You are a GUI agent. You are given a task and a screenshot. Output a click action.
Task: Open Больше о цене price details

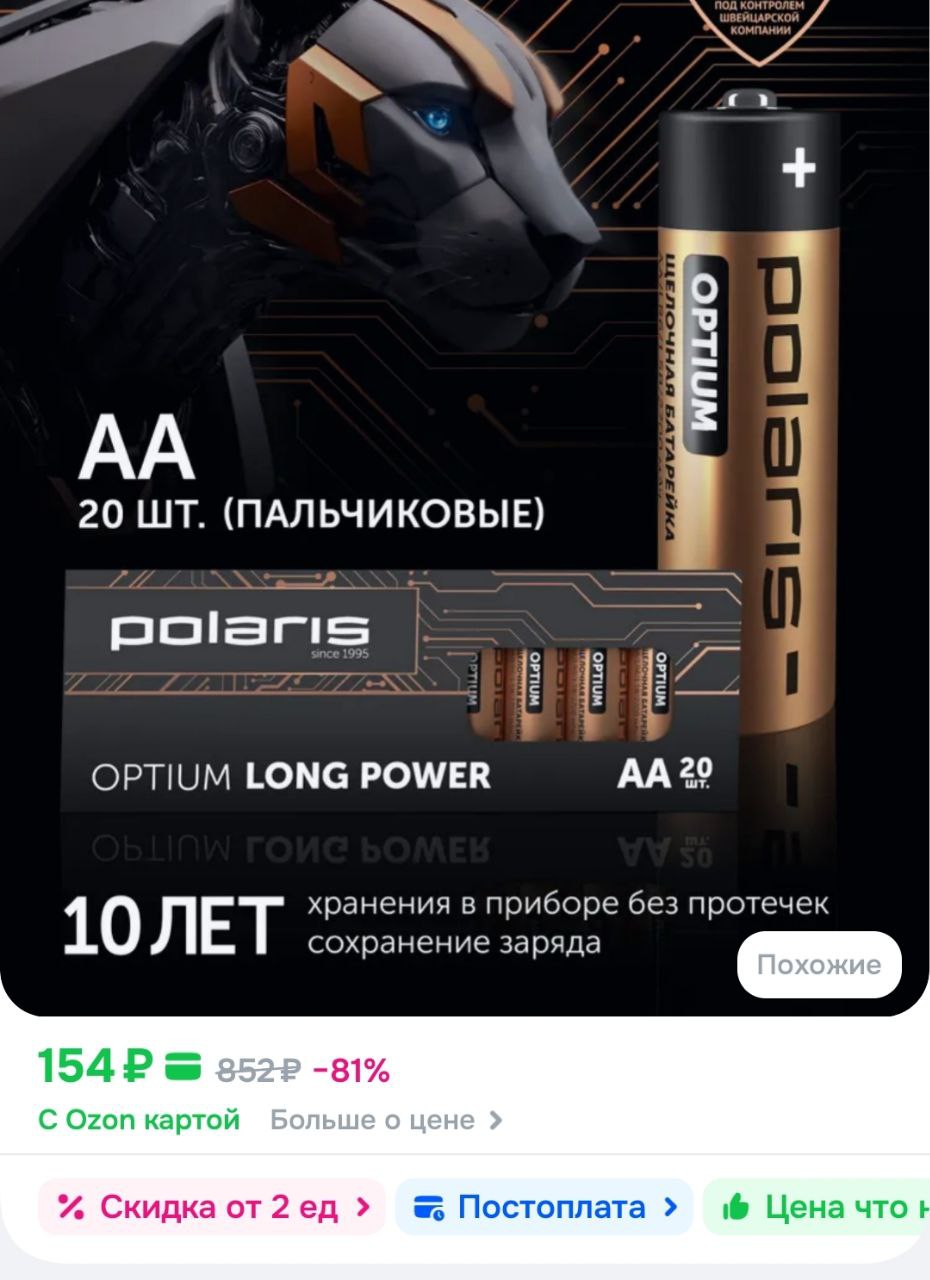point(386,1120)
